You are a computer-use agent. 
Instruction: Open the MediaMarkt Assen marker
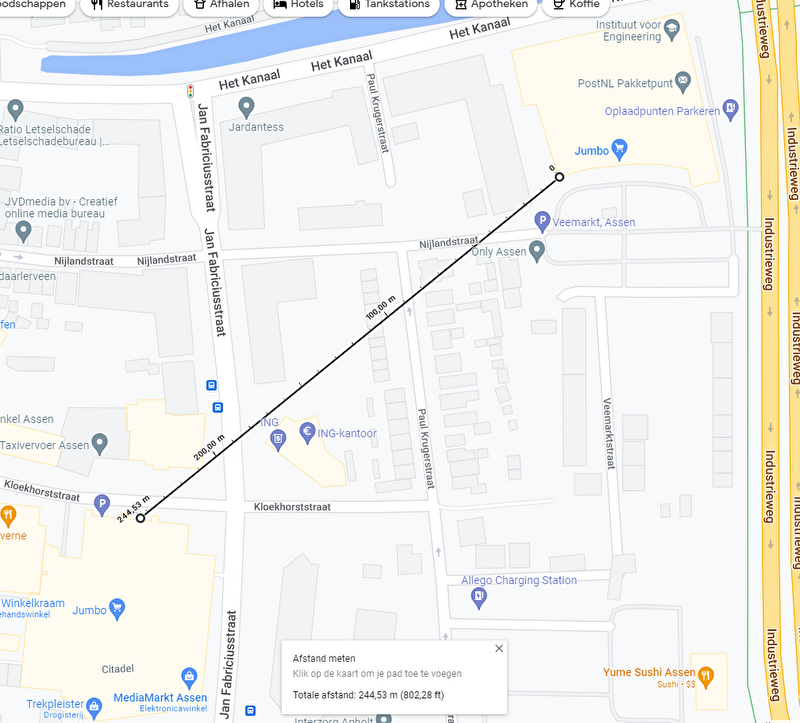click(x=189, y=678)
